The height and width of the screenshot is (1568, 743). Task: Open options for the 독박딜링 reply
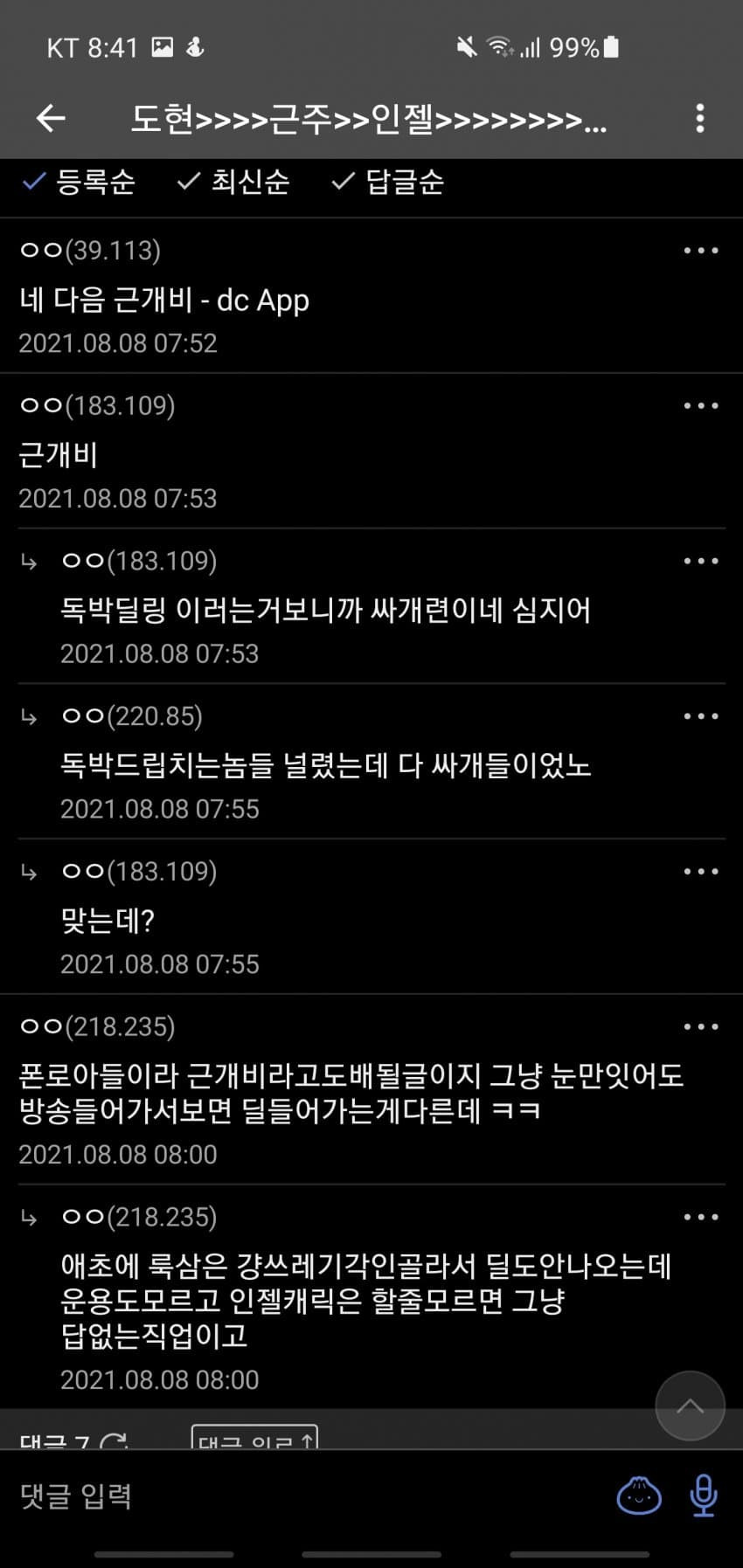click(x=700, y=561)
